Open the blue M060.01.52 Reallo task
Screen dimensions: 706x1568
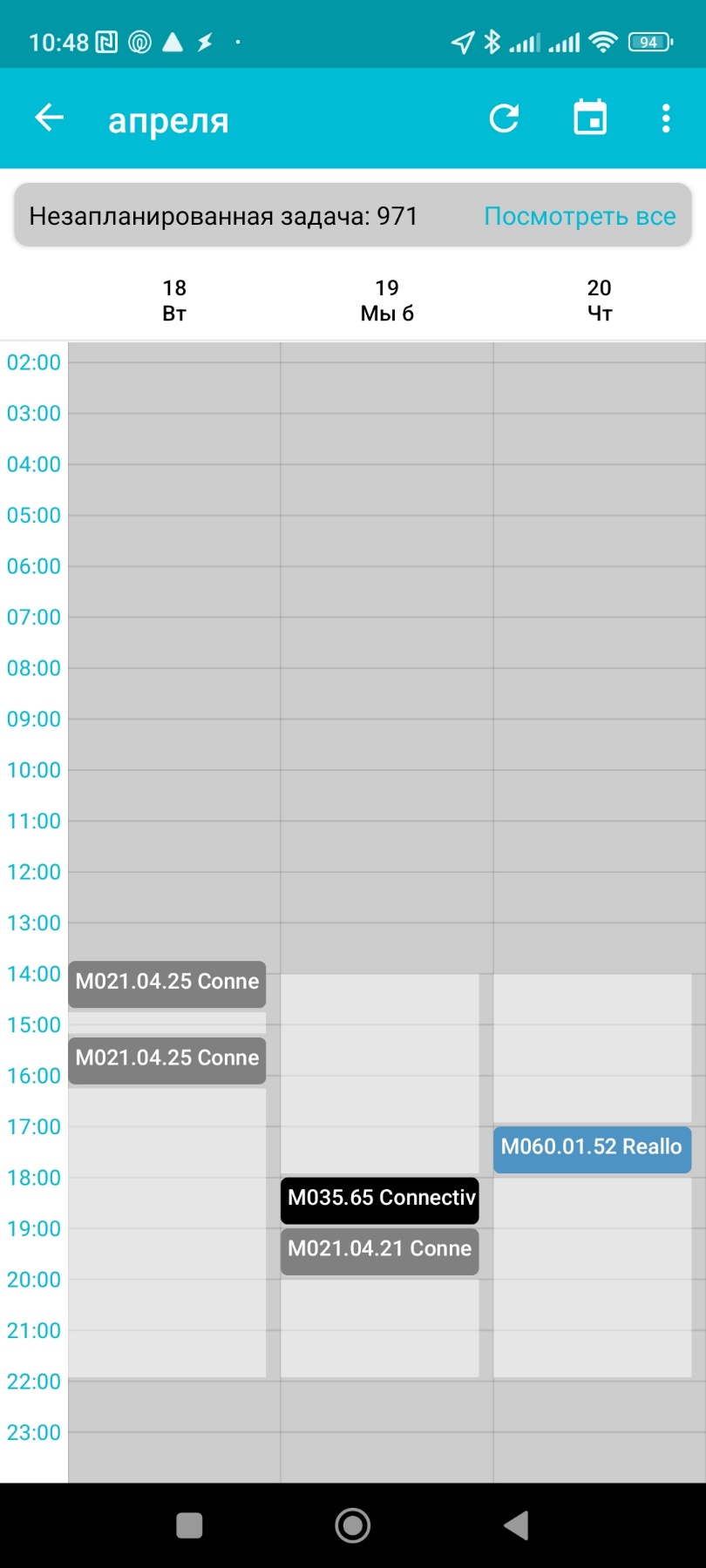[x=593, y=1149]
